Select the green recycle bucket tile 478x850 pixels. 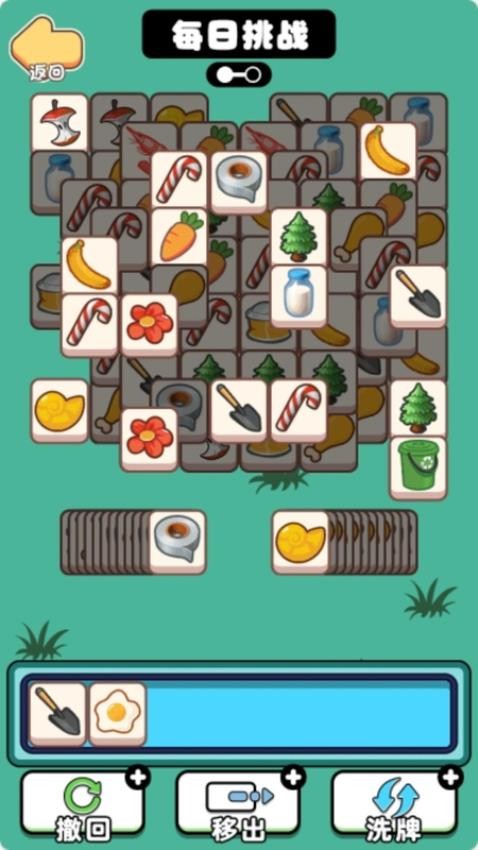pyautogui.click(x=418, y=468)
